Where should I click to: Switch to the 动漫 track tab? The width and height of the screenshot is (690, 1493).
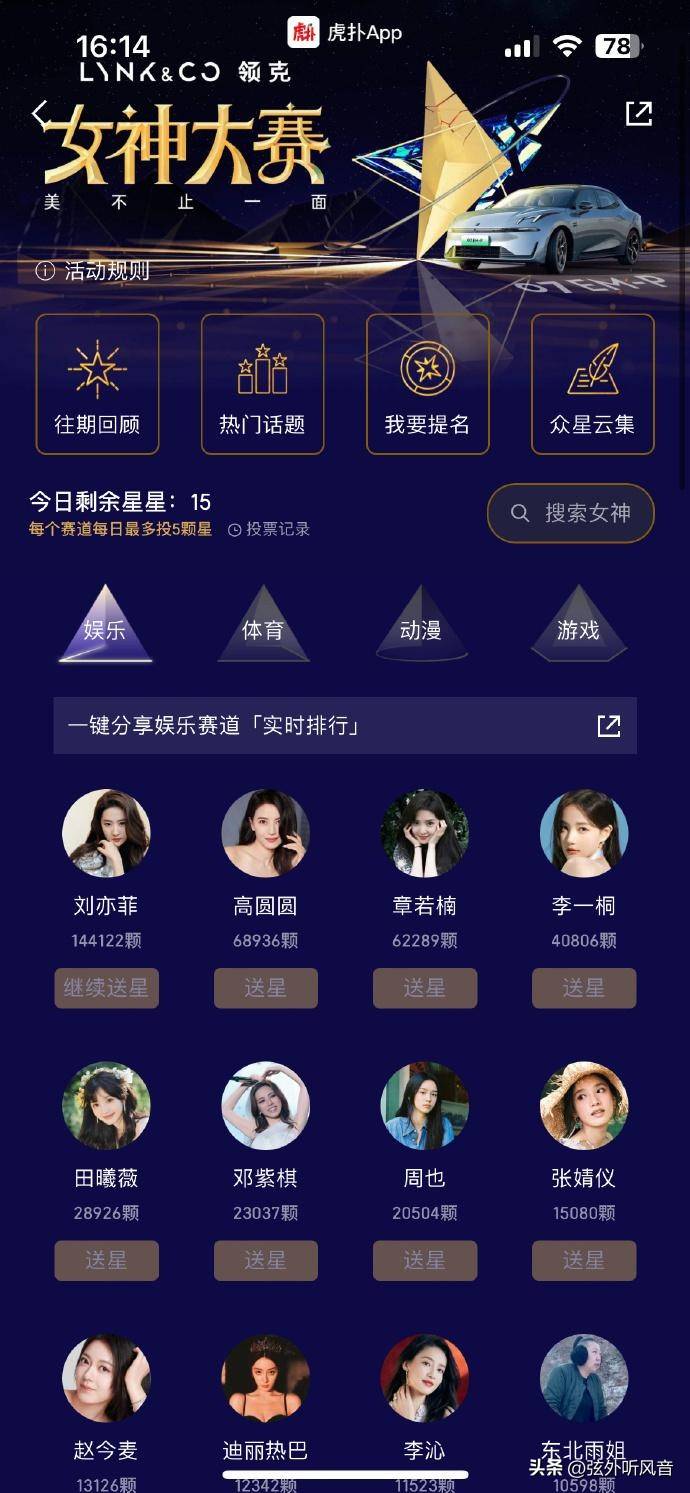tap(420, 627)
